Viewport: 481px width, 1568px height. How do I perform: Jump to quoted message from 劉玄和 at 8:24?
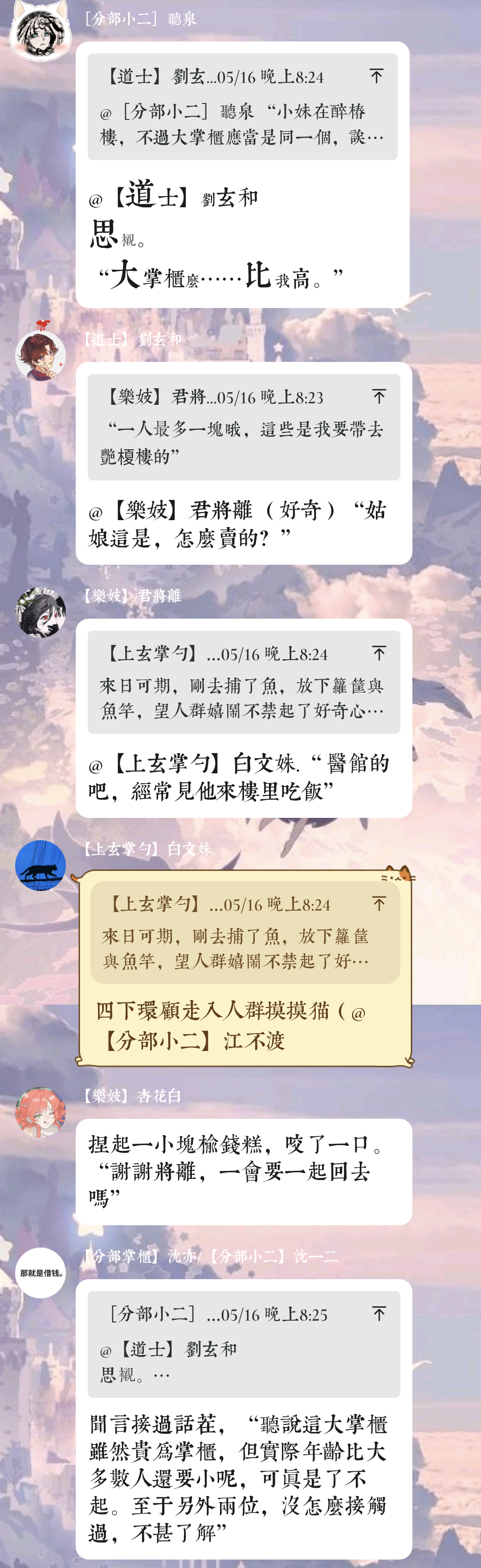(376, 76)
